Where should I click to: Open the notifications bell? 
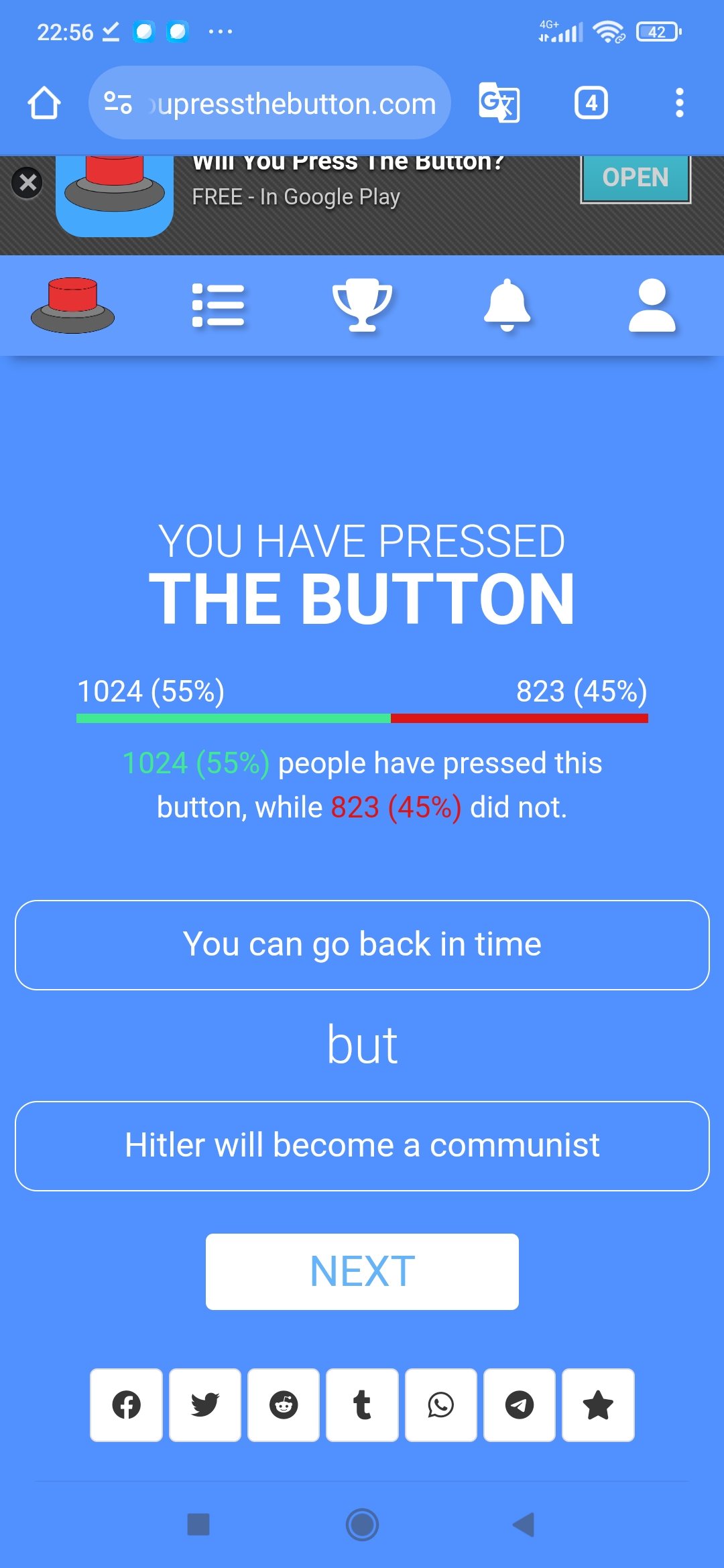(x=507, y=306)
